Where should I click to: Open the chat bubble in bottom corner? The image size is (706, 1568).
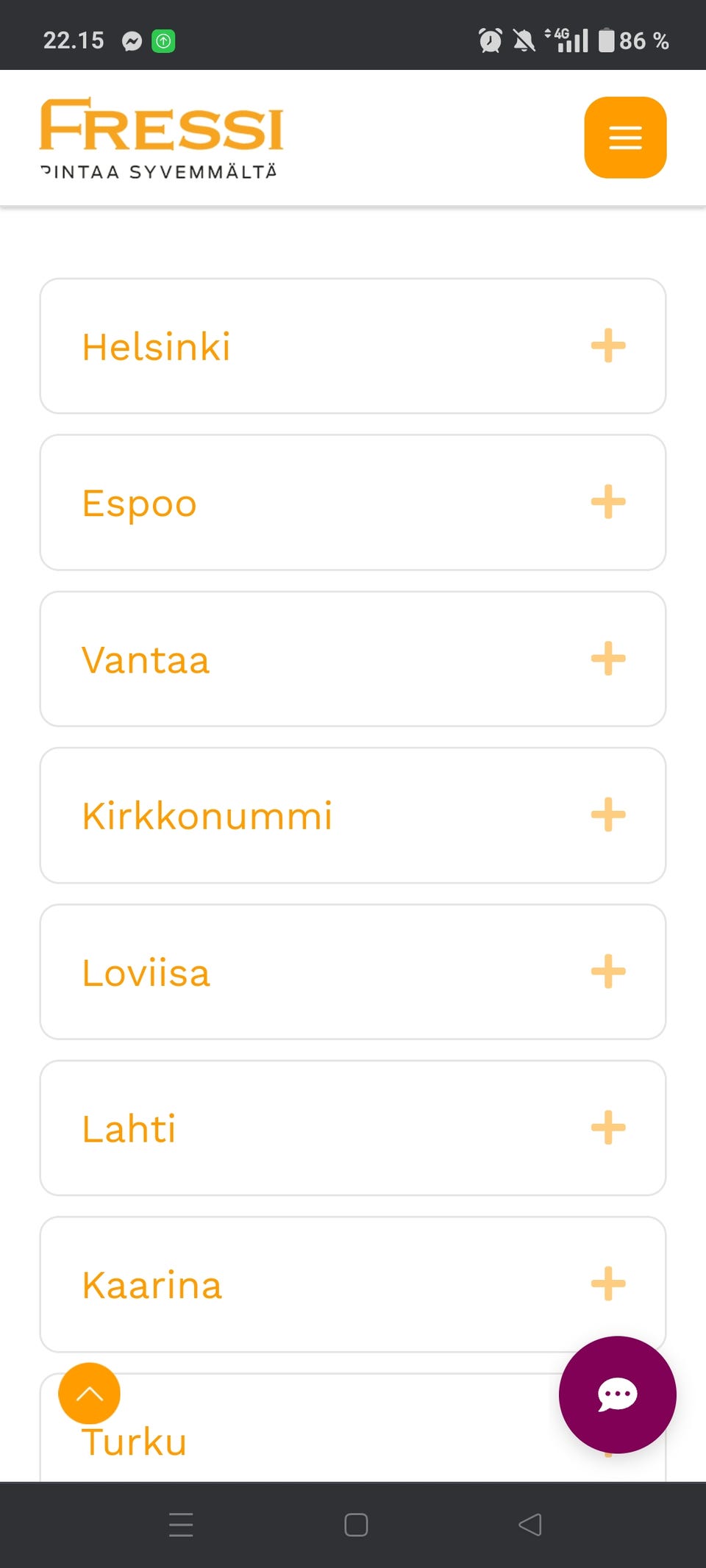pyautogui.click(x=617, y=1395)
